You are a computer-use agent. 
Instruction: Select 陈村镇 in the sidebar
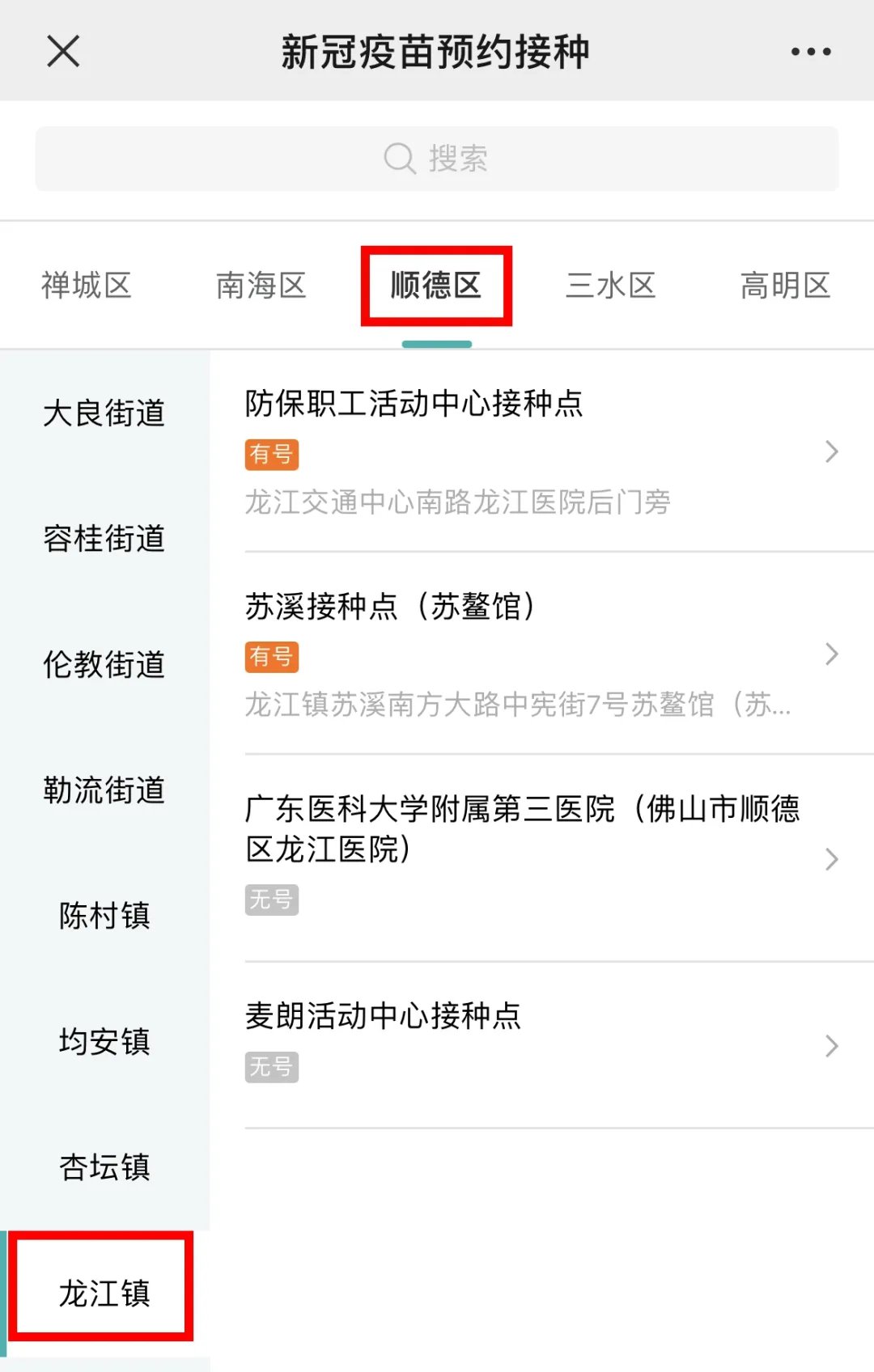pos(104,916)
